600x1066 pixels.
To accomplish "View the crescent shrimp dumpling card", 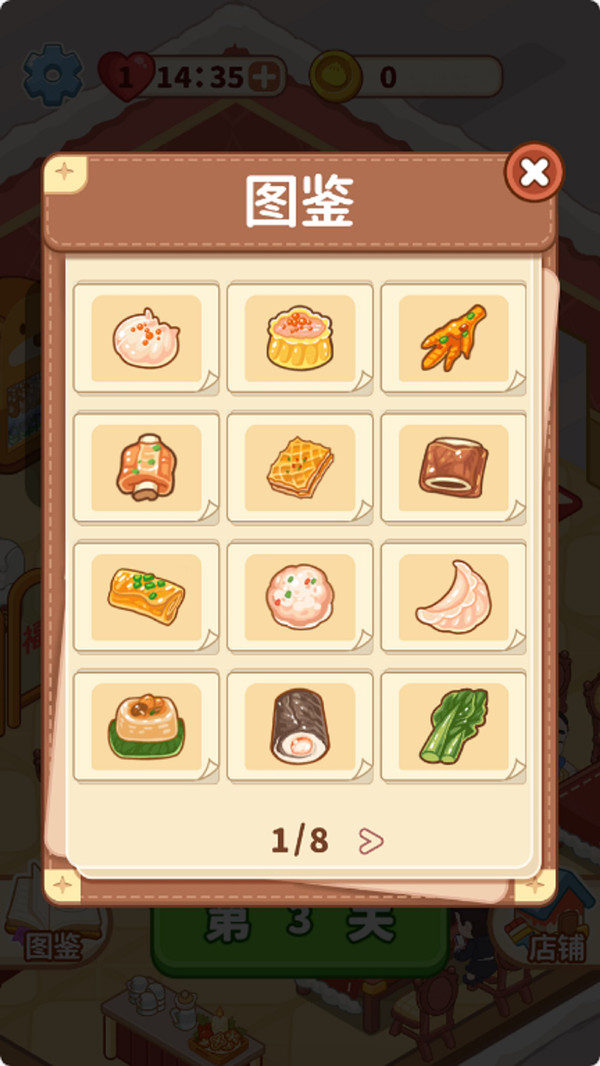I will tap(453, 596).
